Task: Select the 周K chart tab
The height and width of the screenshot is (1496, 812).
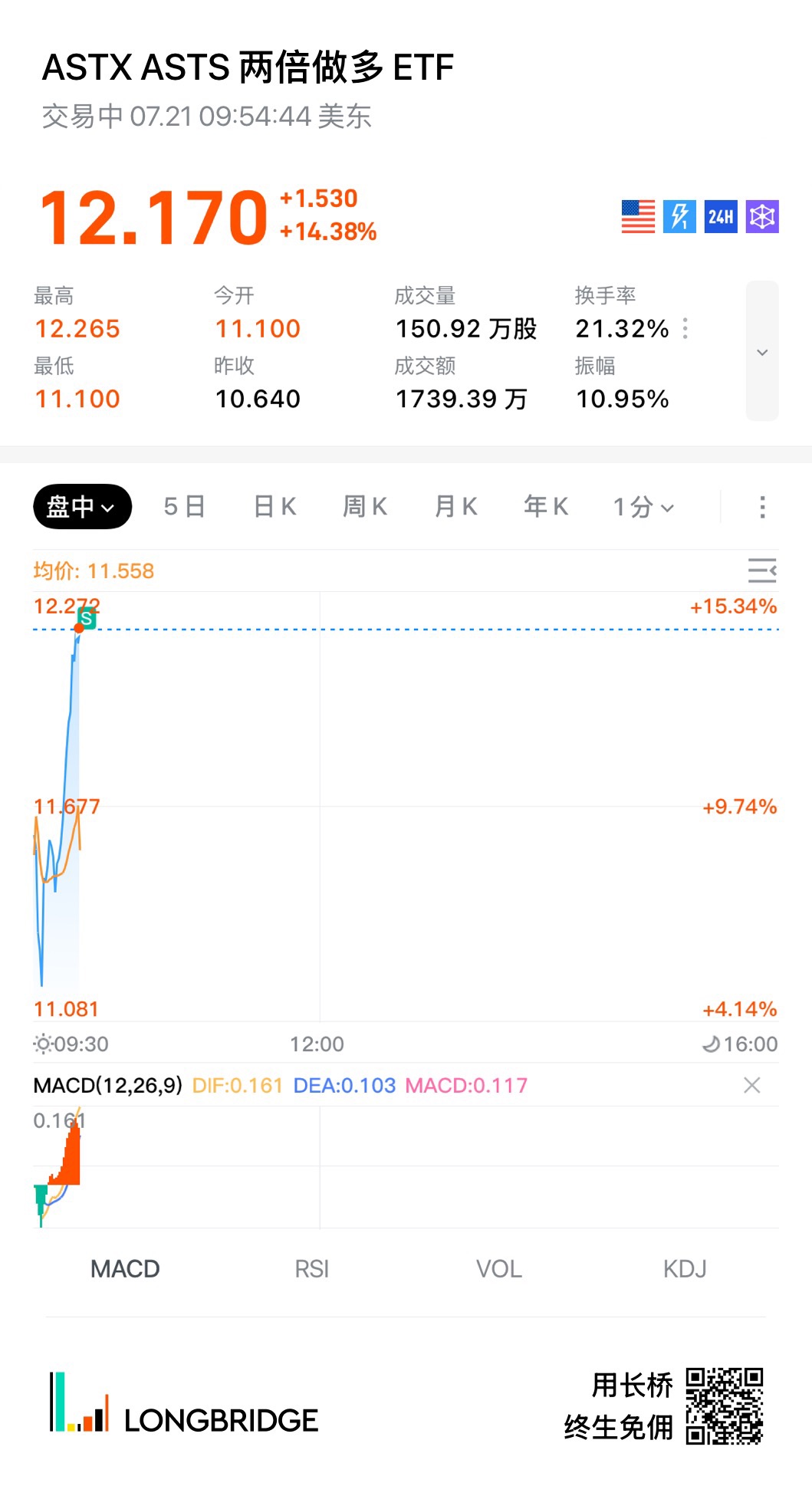Action: [x=365, y=507]
